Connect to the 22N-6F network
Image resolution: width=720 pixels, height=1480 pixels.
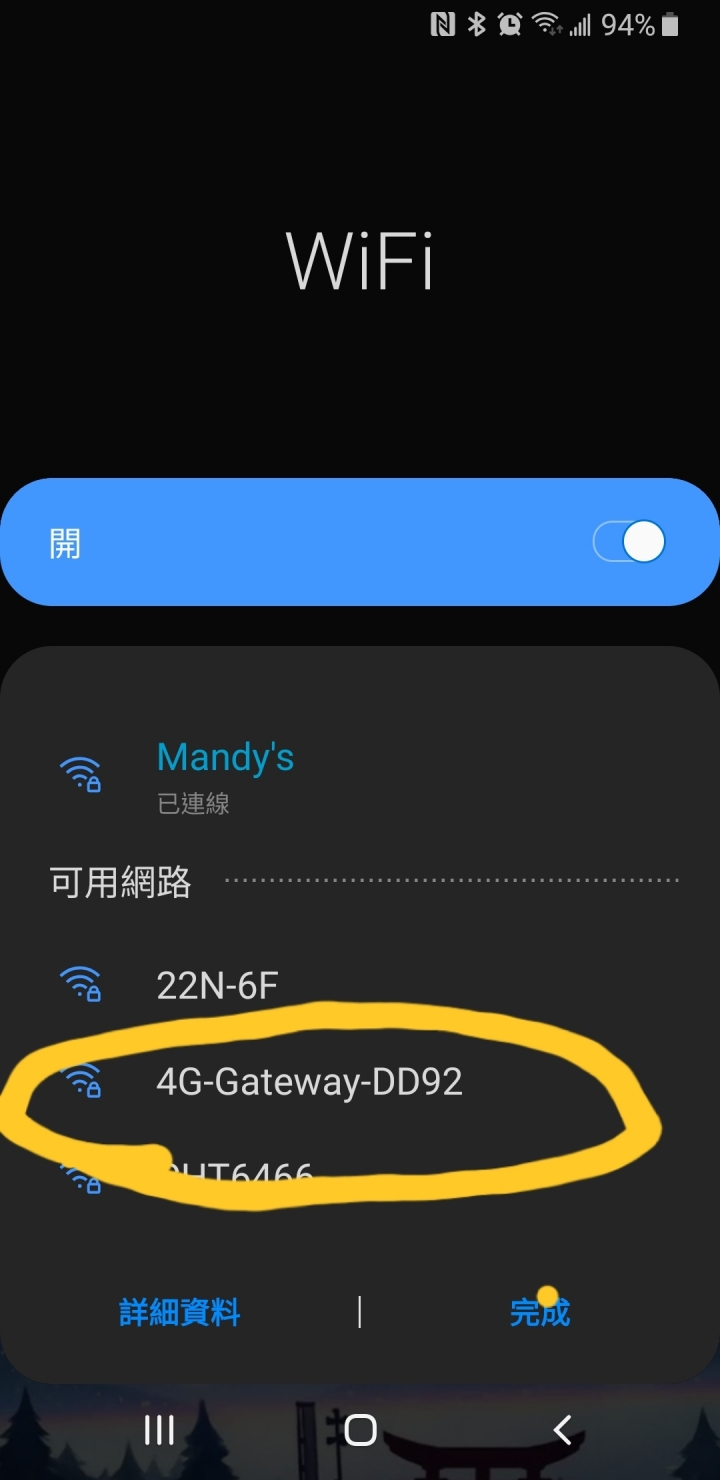[x=217, y=986]
